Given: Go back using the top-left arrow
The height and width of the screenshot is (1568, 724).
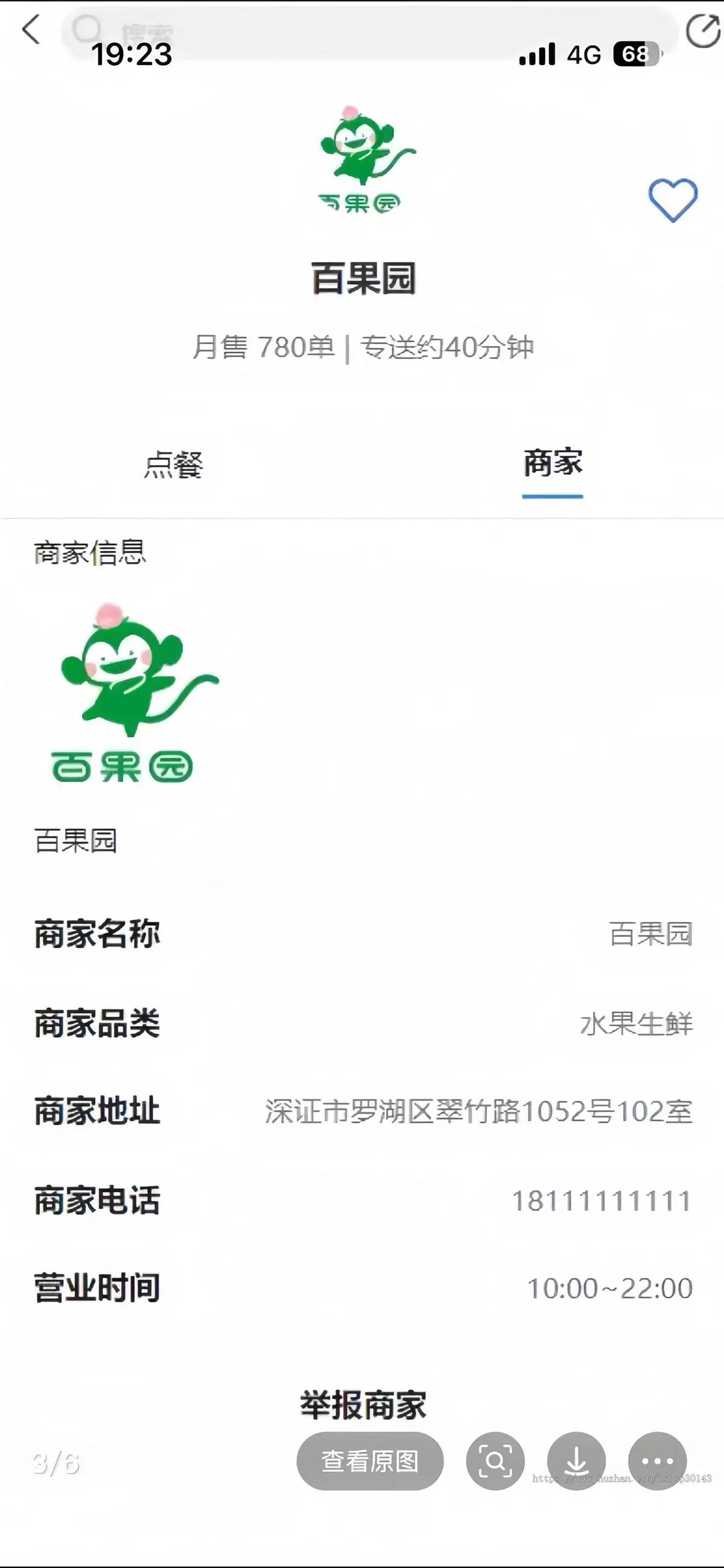Looking at the screenshot, I should [30, 29].
